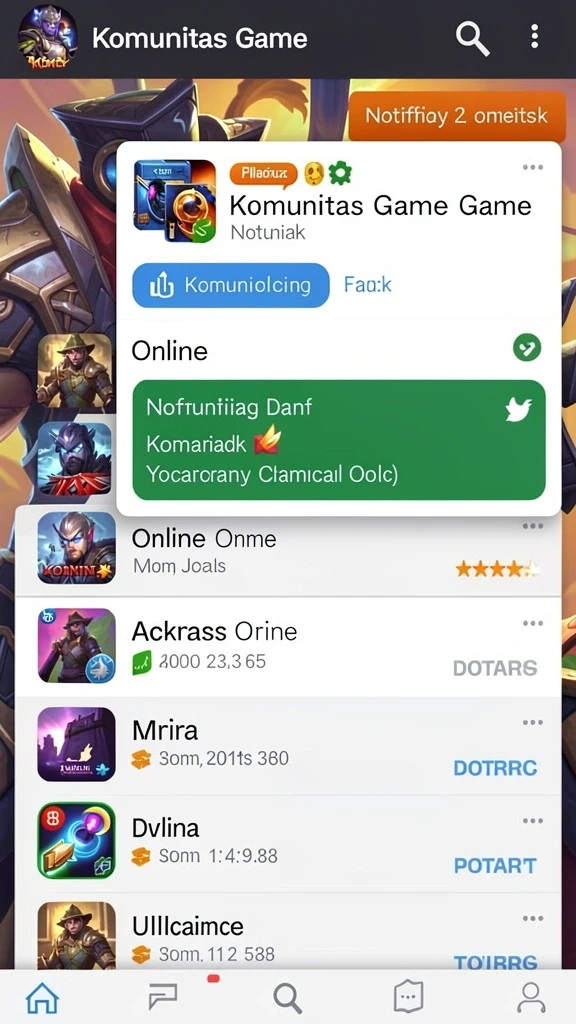Tap the DOTRRC button for Mrira
The width and height of the screenshot is (576, 1024).
[495, 768]
